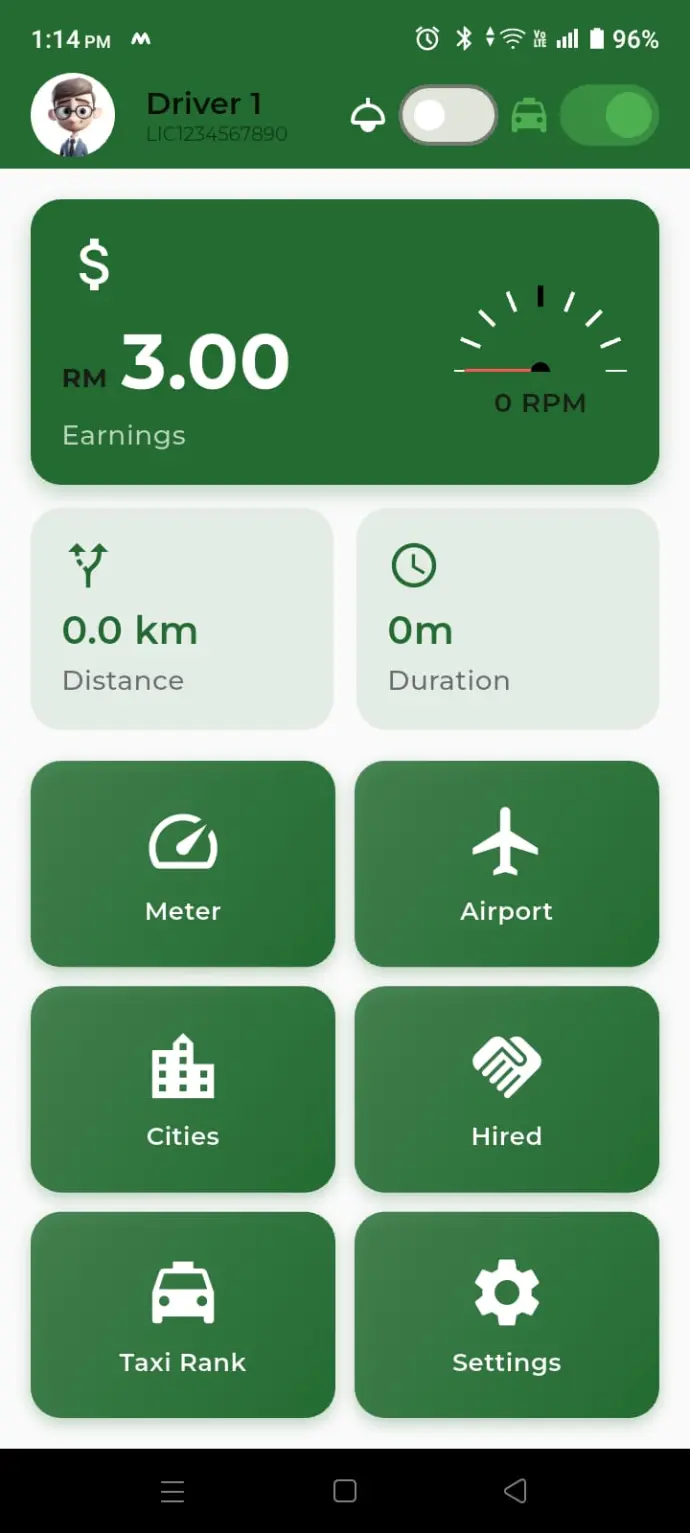The width and height of the screenshot is (690, 1533).
Task: Turn off the green taxi availability switch
Action: 609,117
